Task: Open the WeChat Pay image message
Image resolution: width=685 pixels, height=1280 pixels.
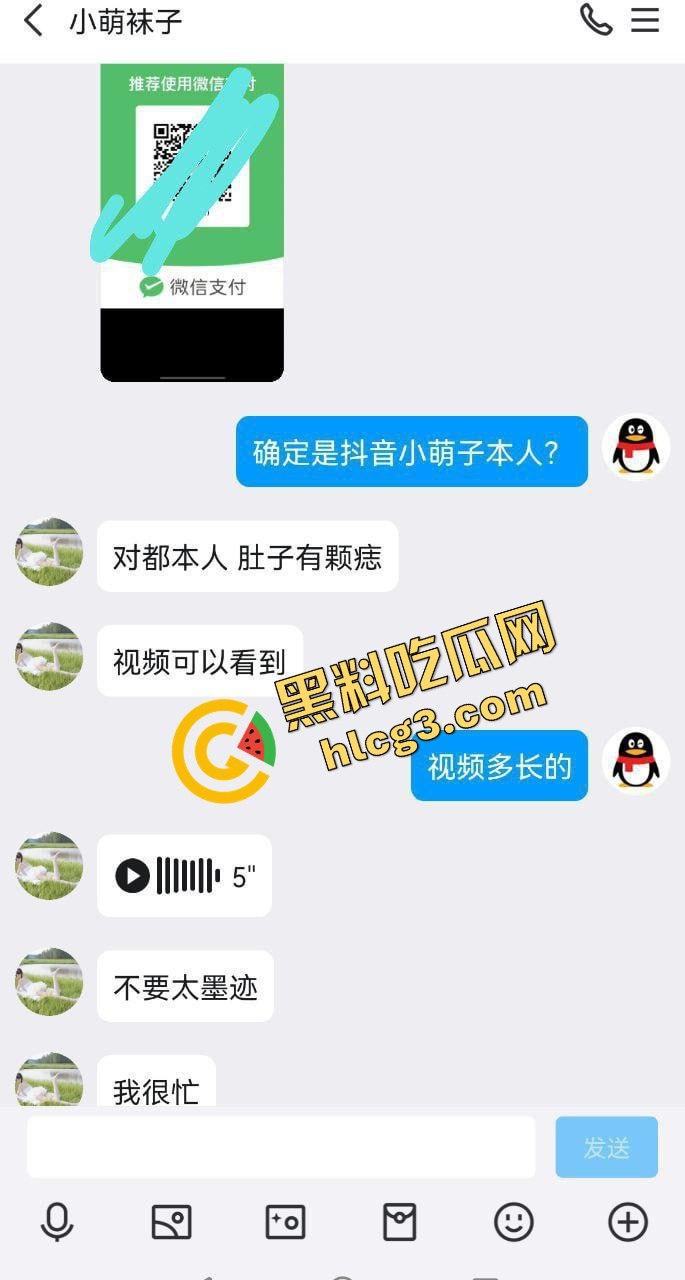Action: point(192,222)
